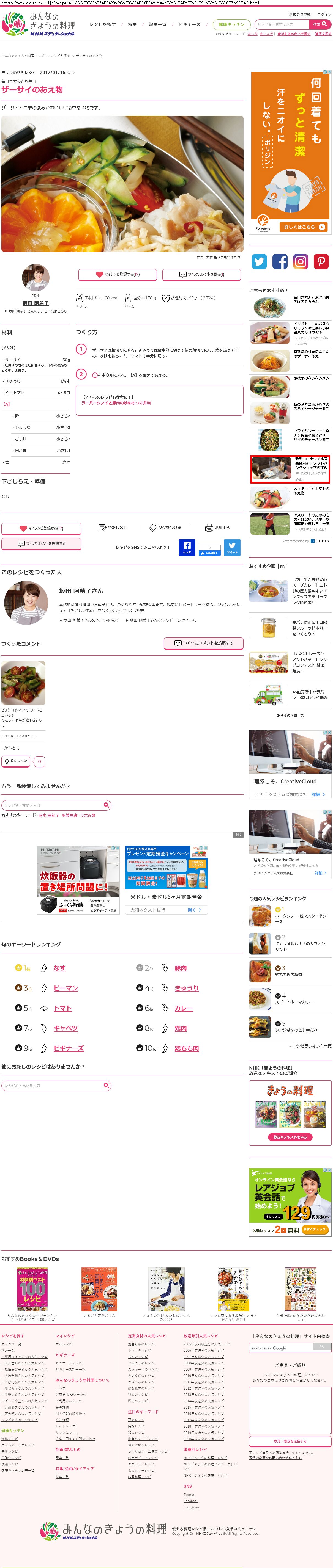Viewport: 333px width, 1568px height.
Task: Print the recipe with 印刷する
Action: coord(218,528)
